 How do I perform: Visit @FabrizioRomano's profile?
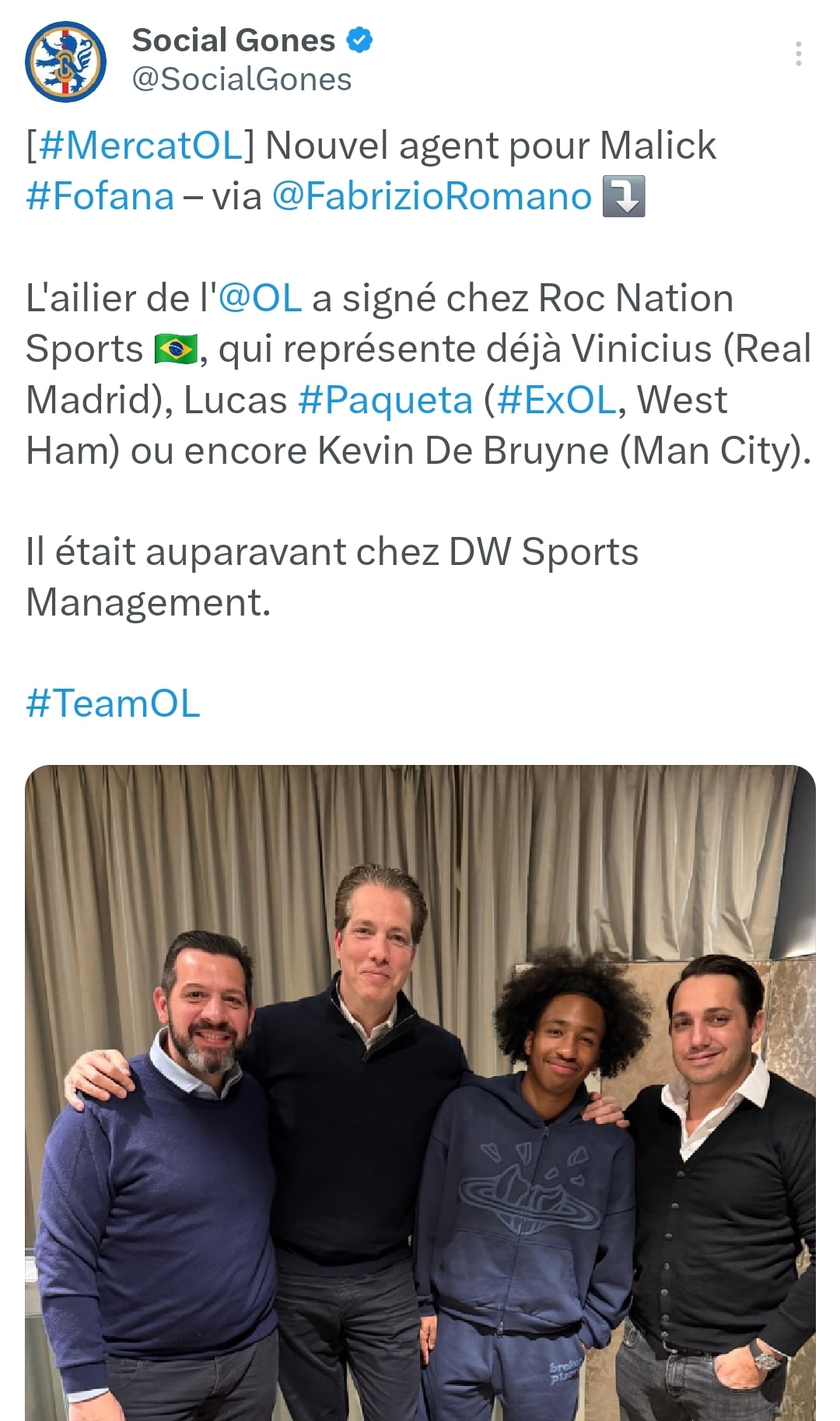pos(432,196)
